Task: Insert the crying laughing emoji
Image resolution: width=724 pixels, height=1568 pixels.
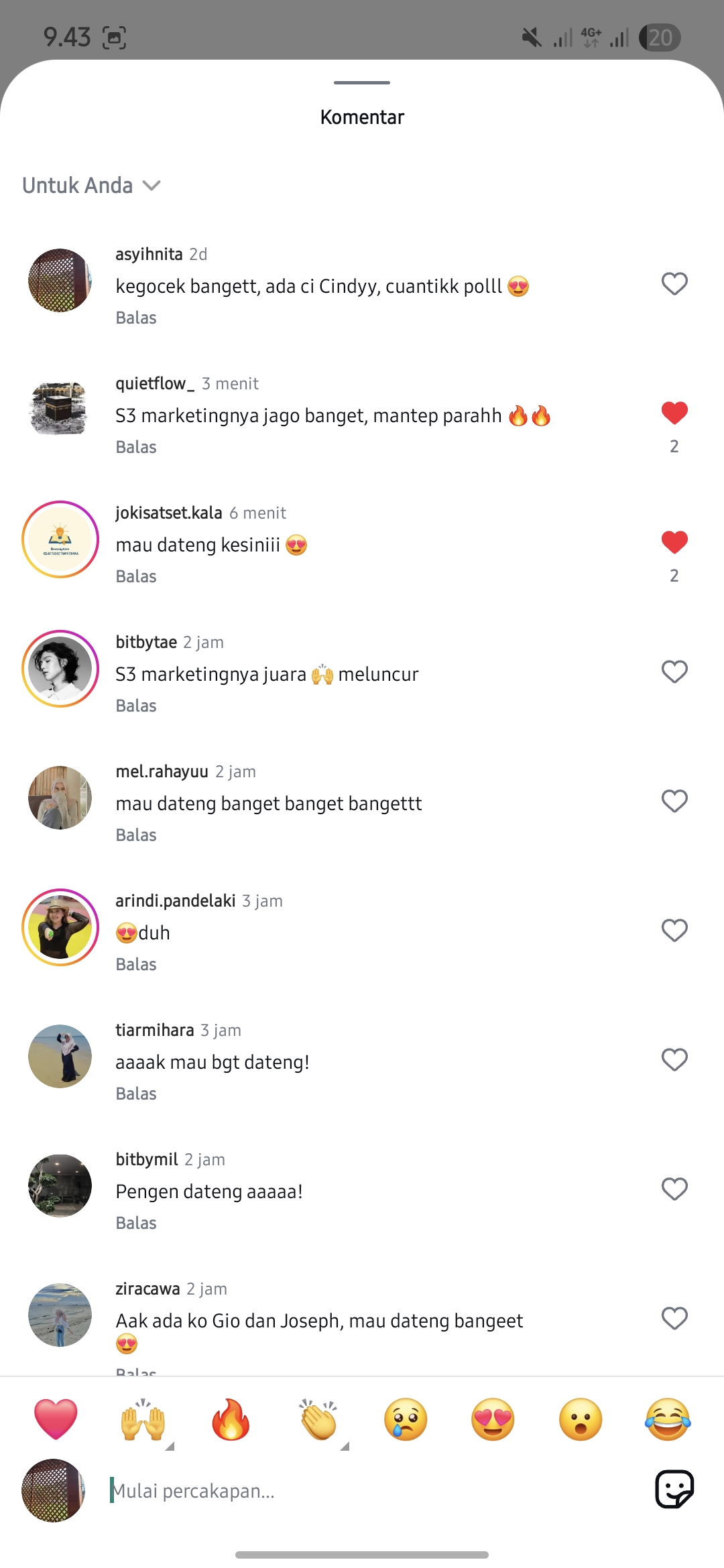Action: tap(668, 1419)
